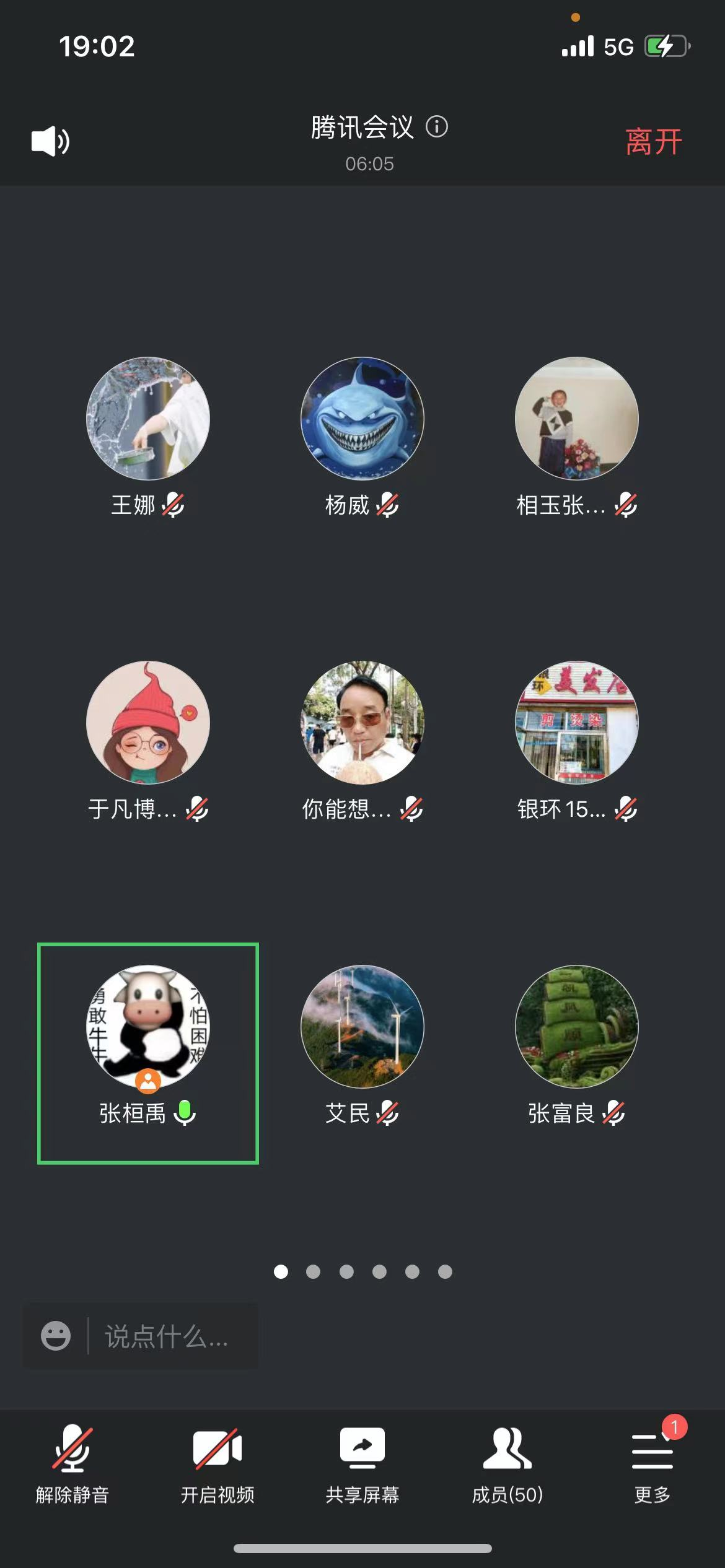Open the emoji picker in chat
This screenshot has width=725, height=1568.
click(x=56, y=1336)
